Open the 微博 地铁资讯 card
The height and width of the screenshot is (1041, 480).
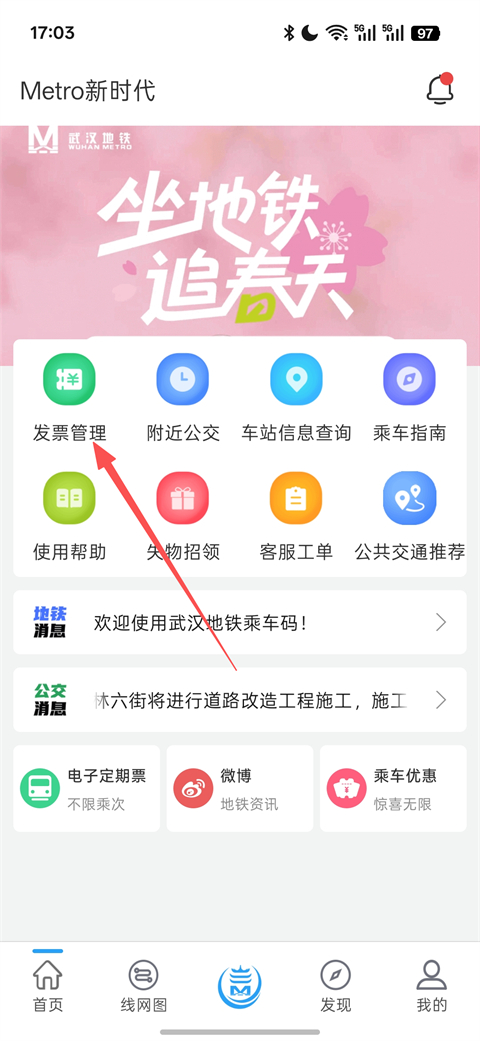coord(240,788)
